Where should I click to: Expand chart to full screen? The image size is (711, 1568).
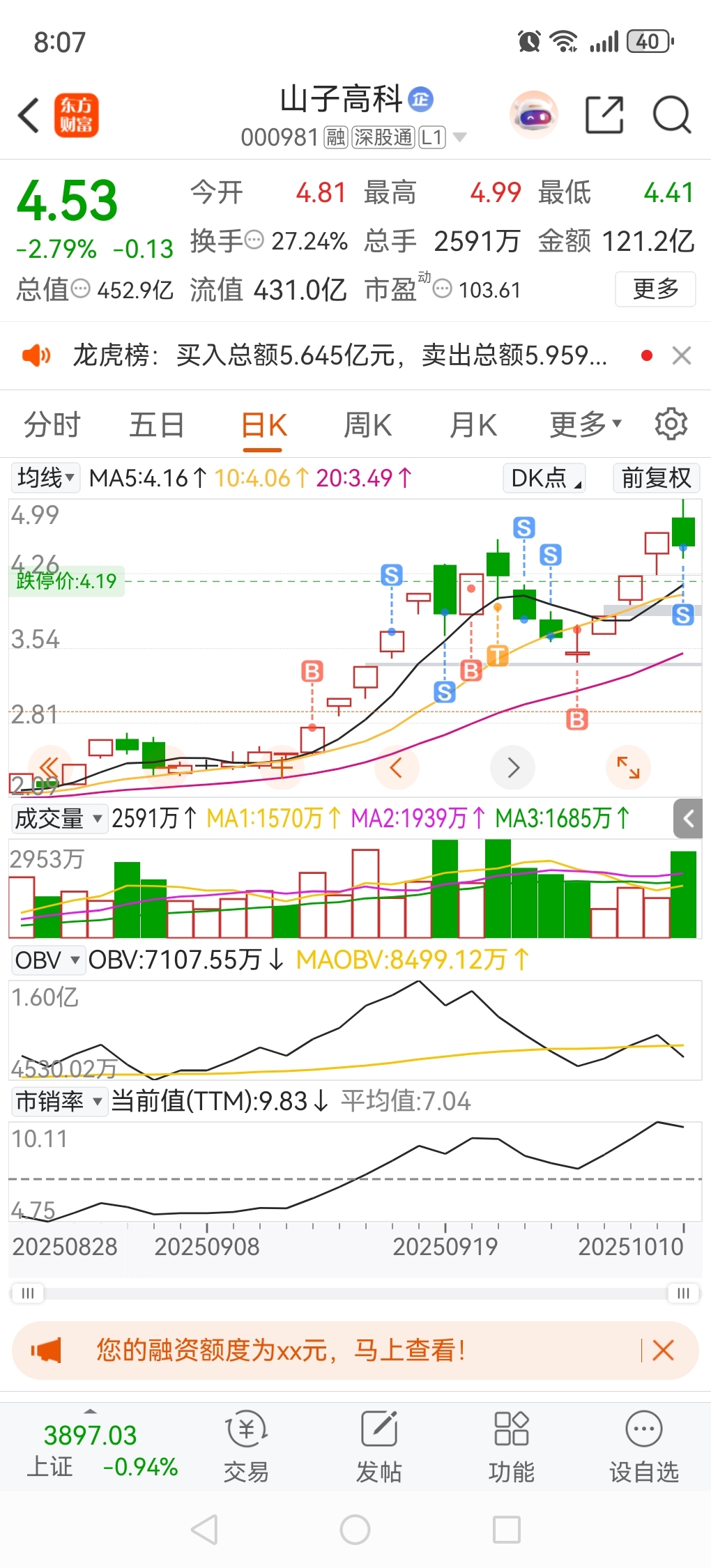tap(628, 767)
